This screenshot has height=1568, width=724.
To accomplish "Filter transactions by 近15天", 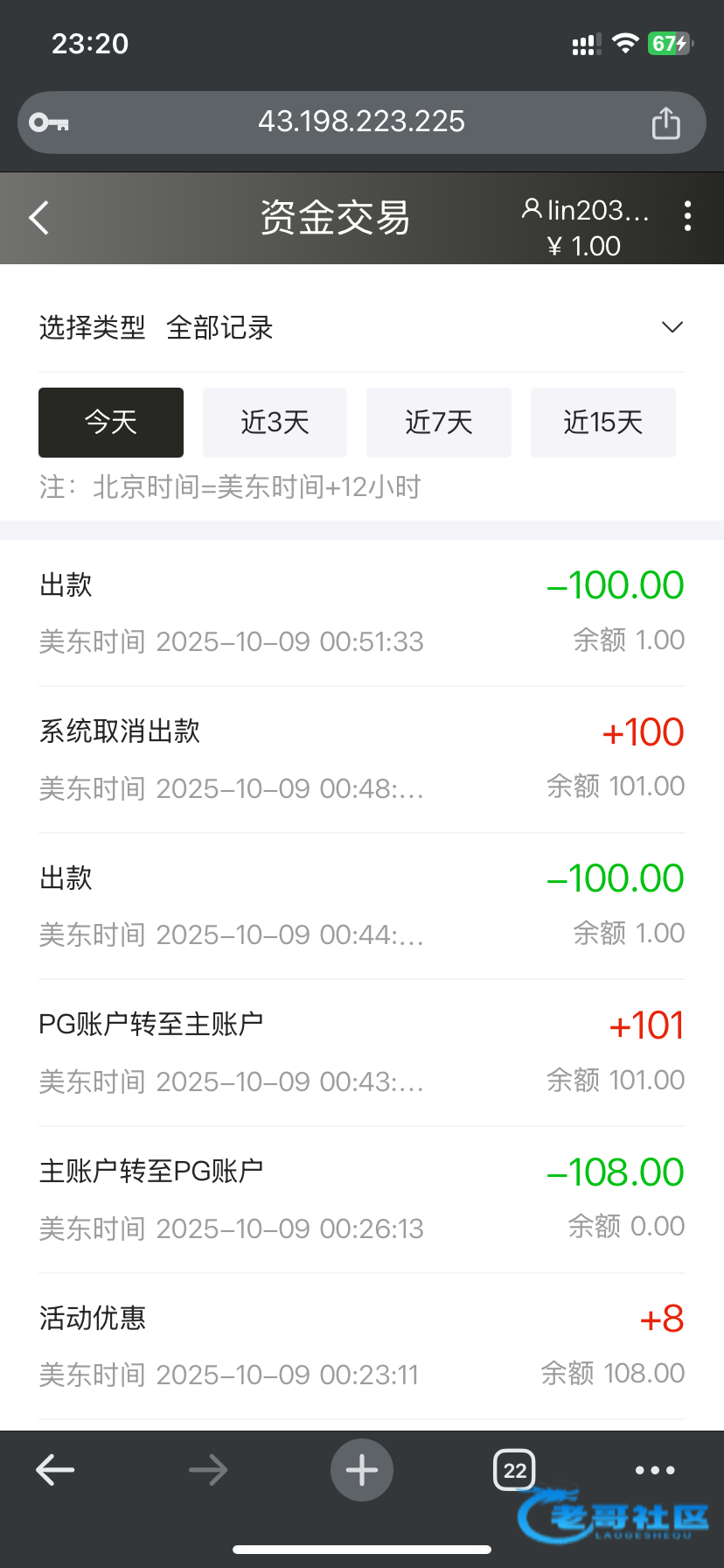I will [602, 423].
